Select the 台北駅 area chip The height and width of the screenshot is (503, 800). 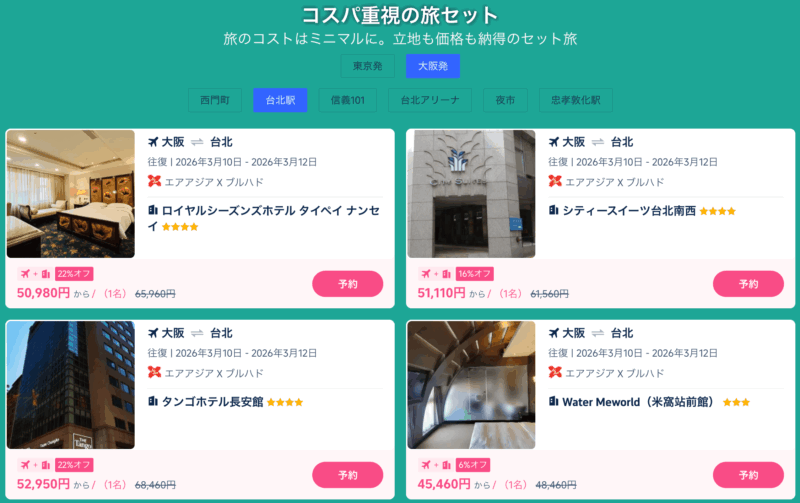[280, 100]
